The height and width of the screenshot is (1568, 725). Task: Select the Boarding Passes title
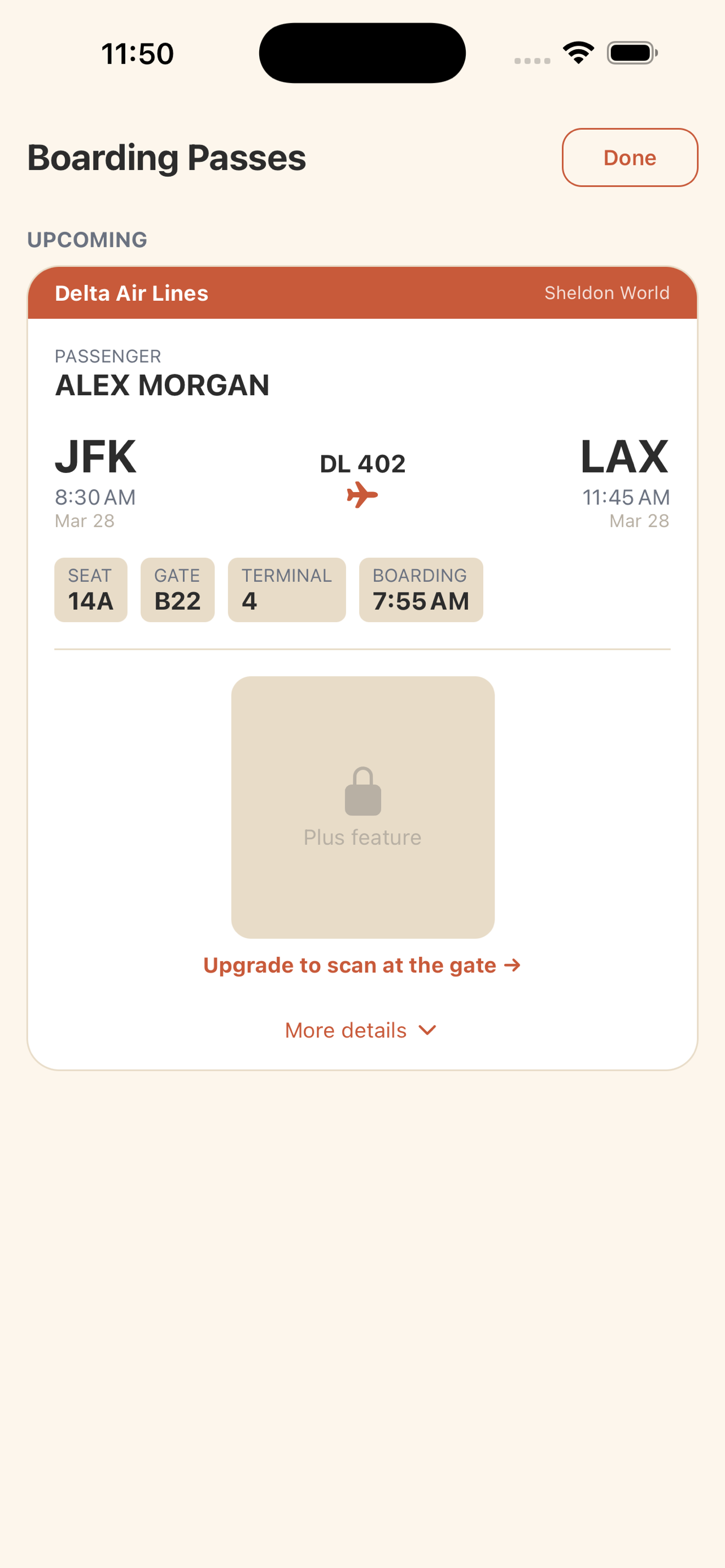click(x=166, y=157)
